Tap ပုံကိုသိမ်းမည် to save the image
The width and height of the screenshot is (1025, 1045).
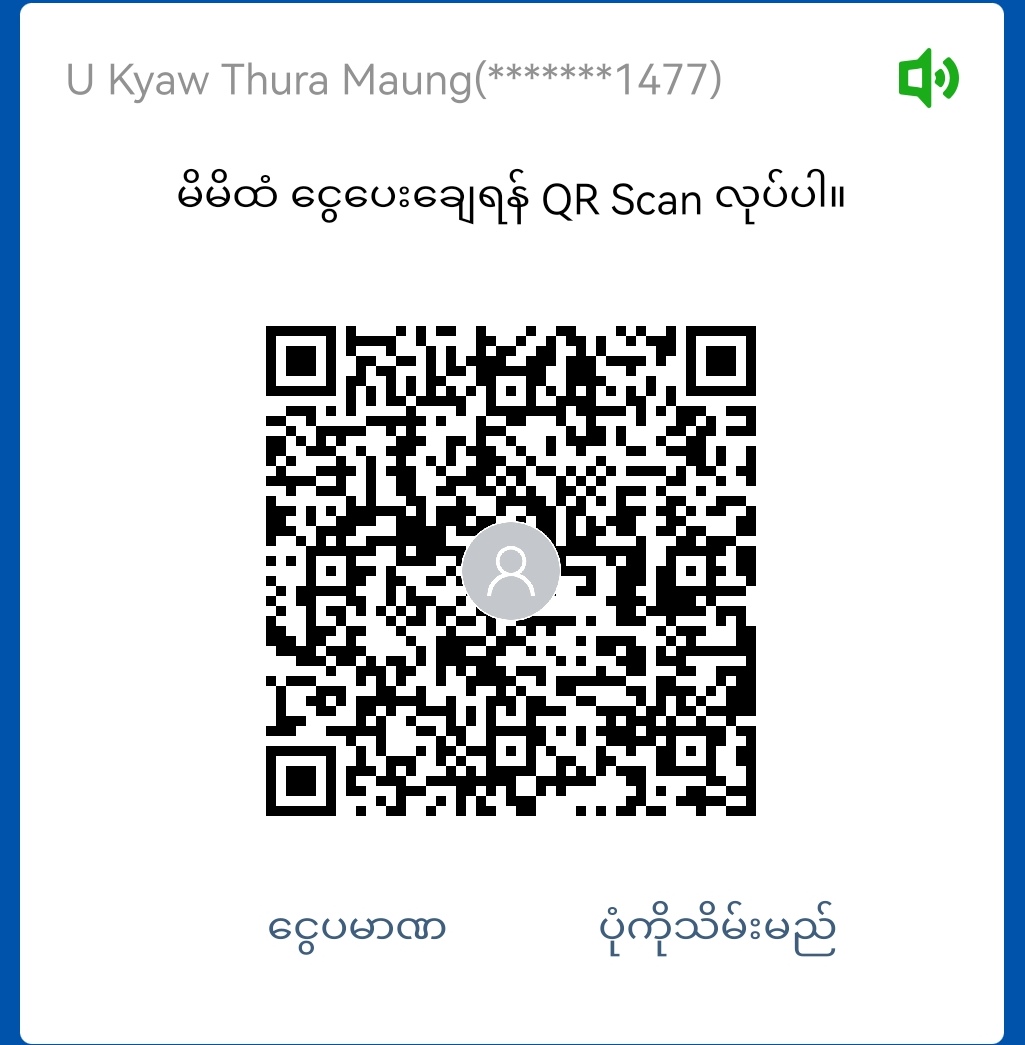[x=715, y=928]
